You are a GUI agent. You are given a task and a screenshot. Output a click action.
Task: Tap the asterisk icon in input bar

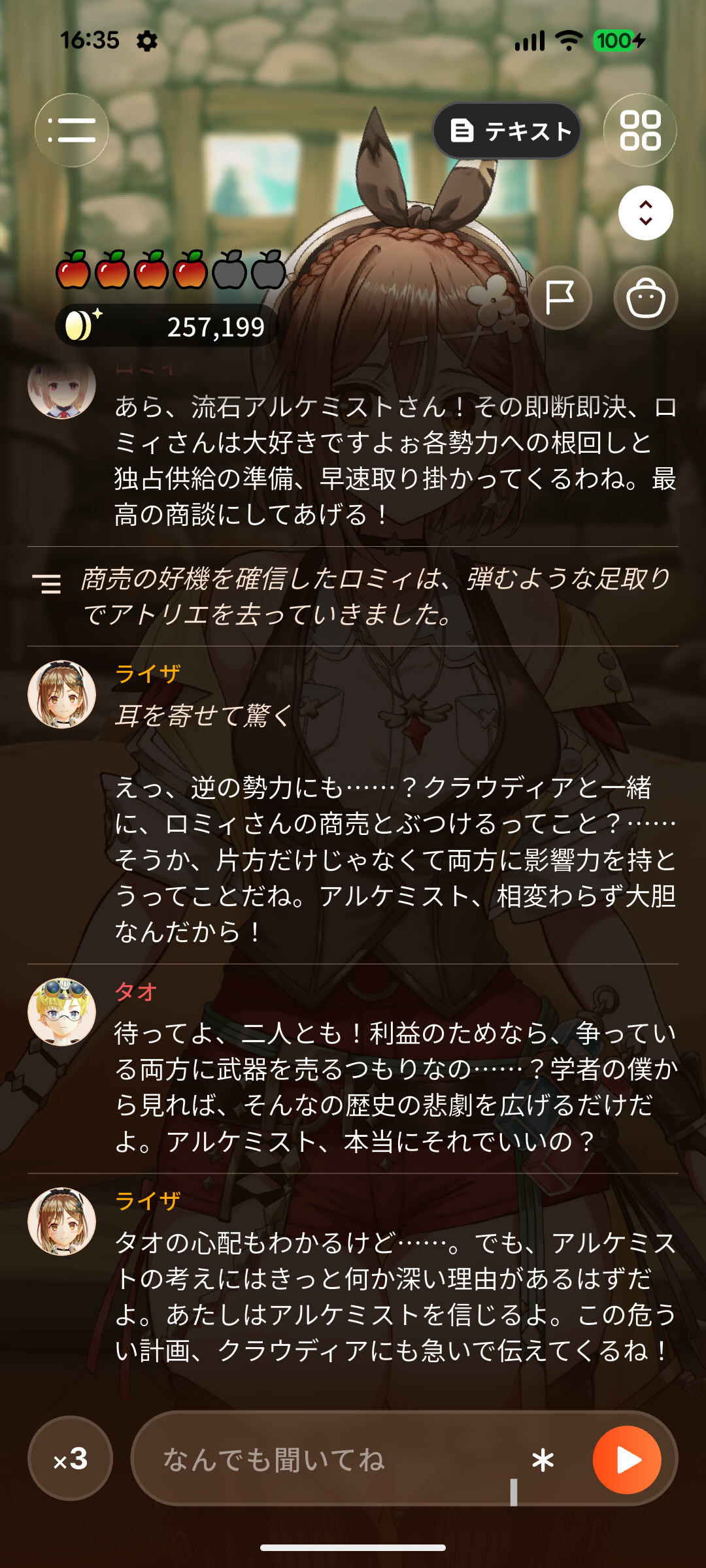pos(543,1460)
